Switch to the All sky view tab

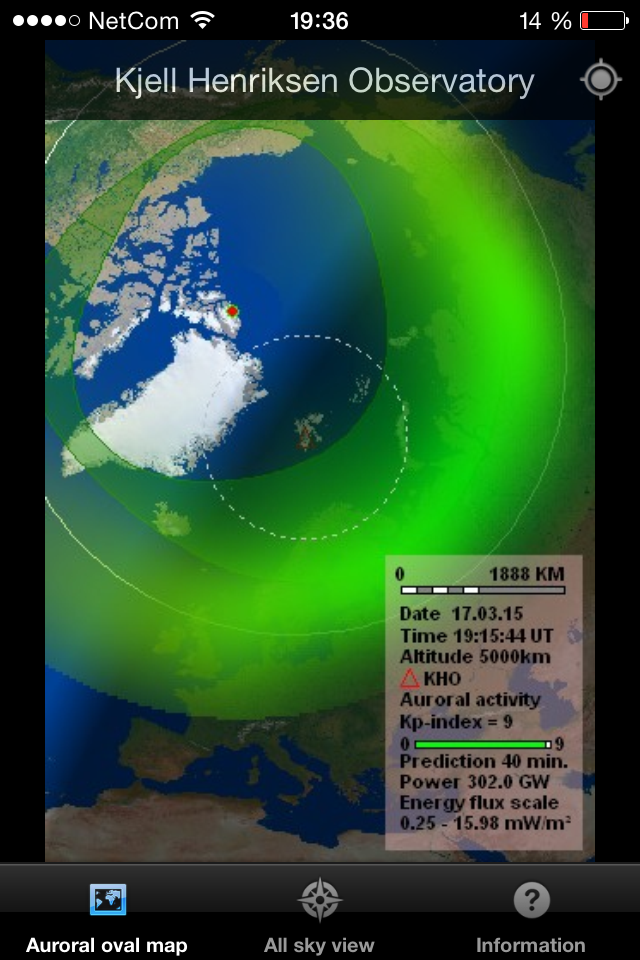(319, 915)
